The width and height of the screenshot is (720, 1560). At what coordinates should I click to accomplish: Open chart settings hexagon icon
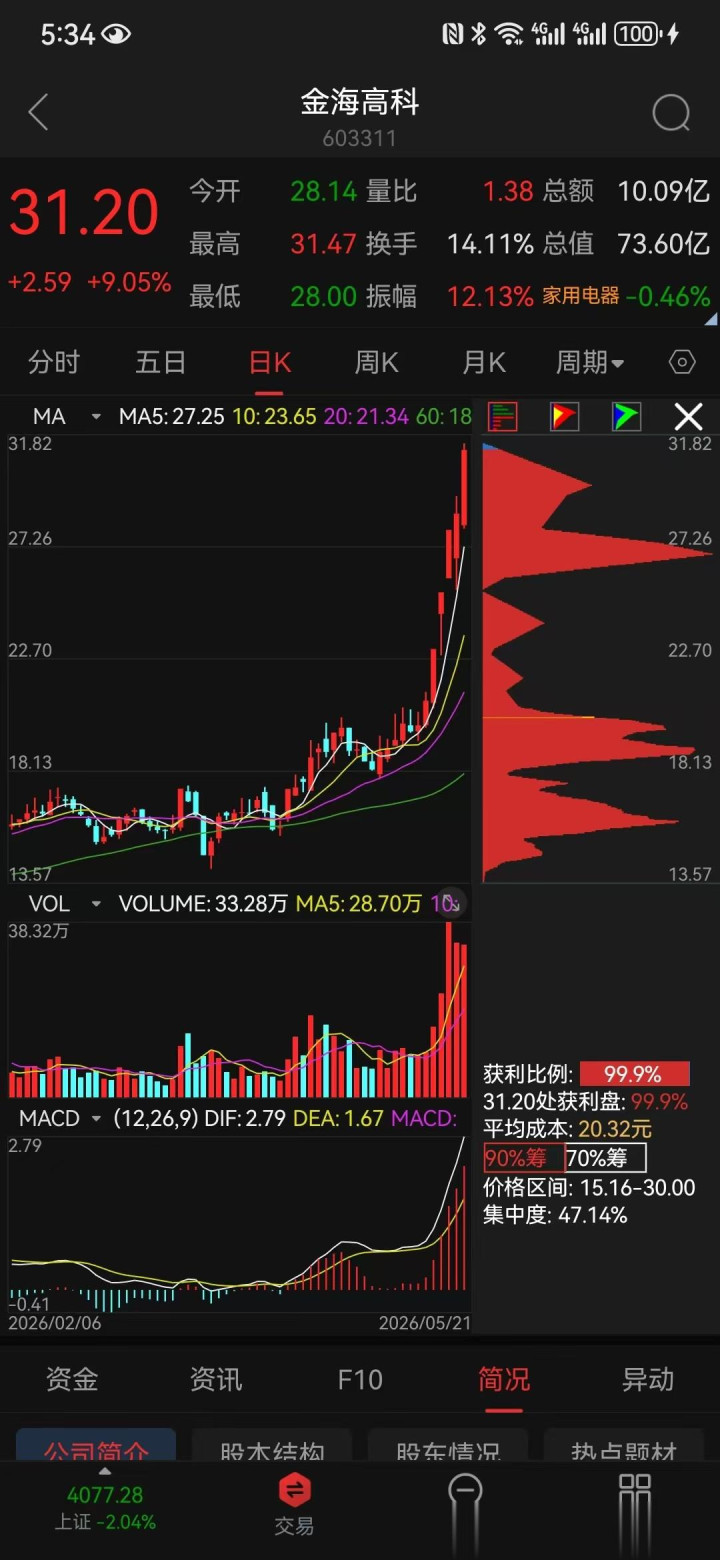coord(682,362)
